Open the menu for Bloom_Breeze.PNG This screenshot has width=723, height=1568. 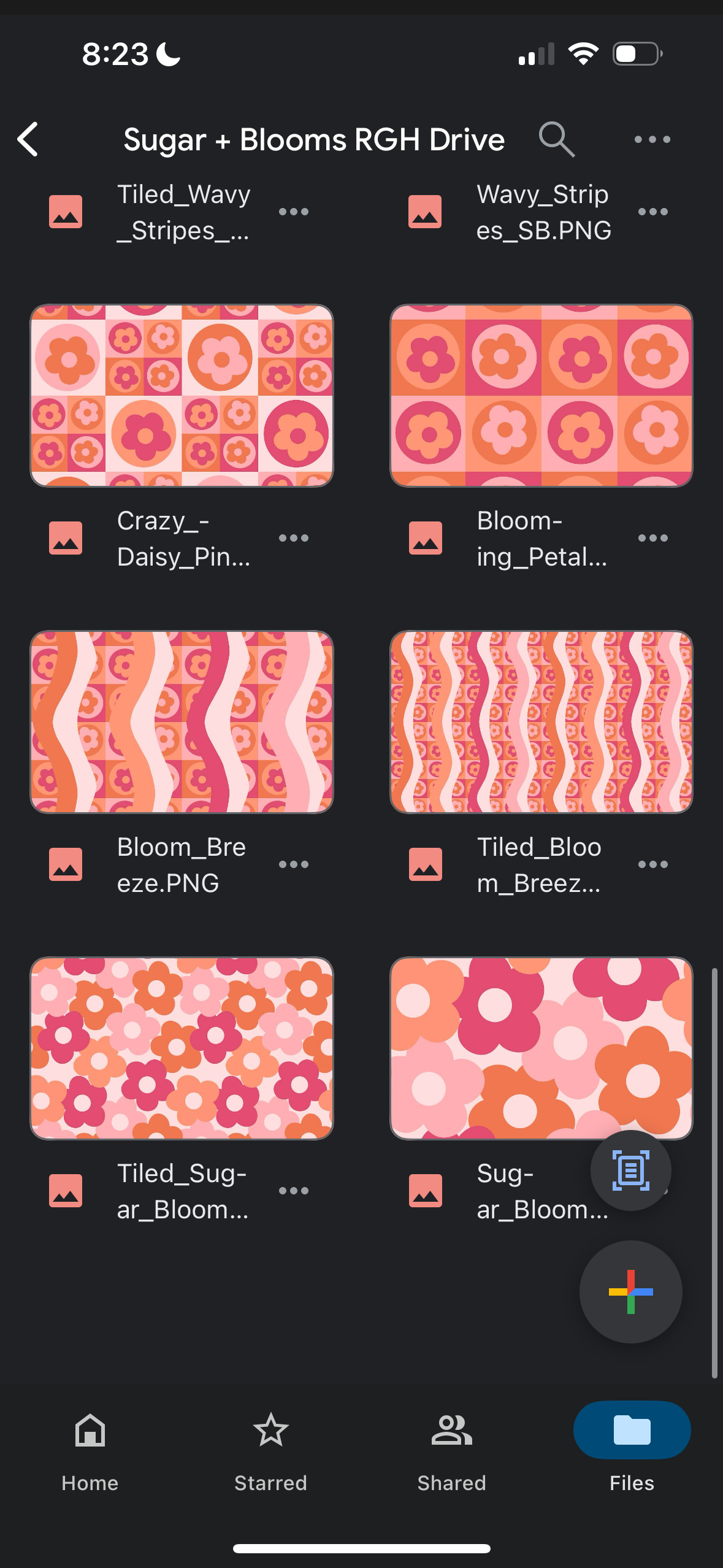click(293, 865)
